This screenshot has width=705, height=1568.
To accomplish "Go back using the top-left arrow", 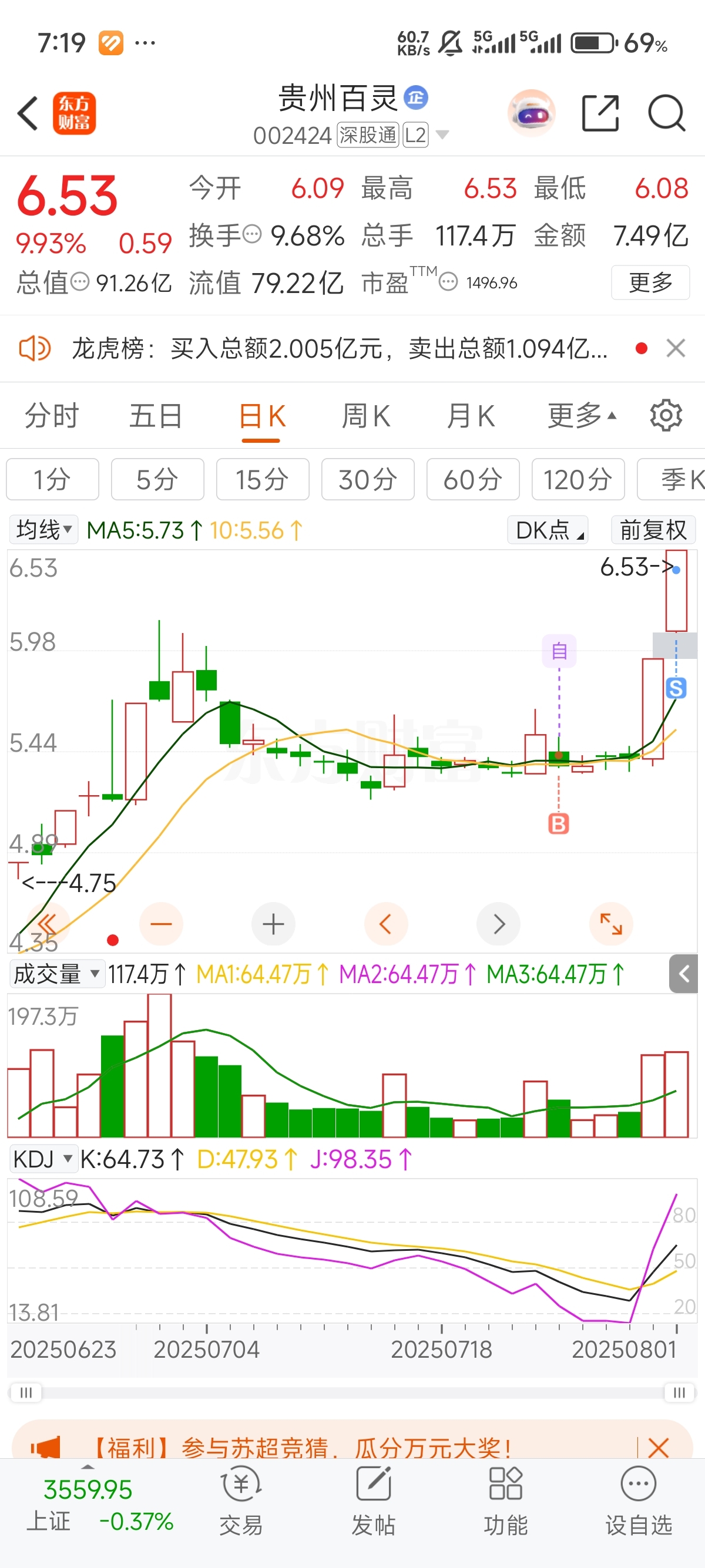I will coord(28,113).
